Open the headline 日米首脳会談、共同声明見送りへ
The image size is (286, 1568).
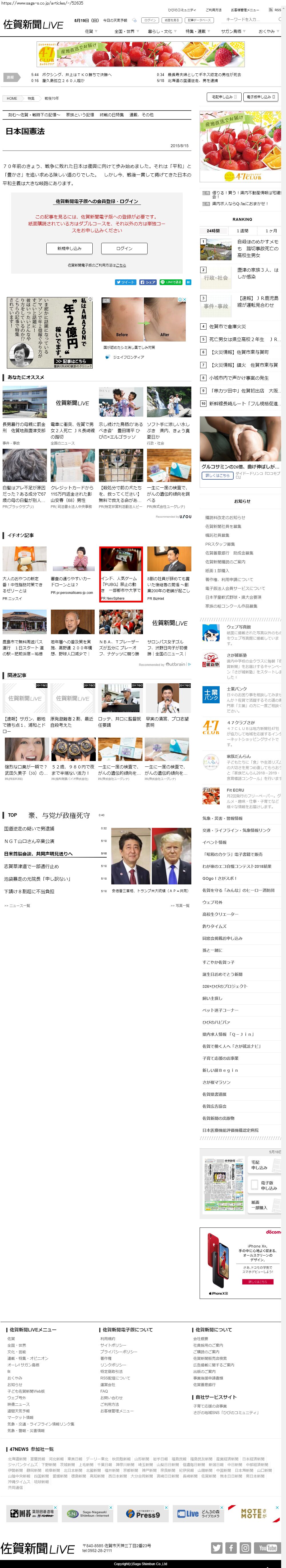[38, 853]
